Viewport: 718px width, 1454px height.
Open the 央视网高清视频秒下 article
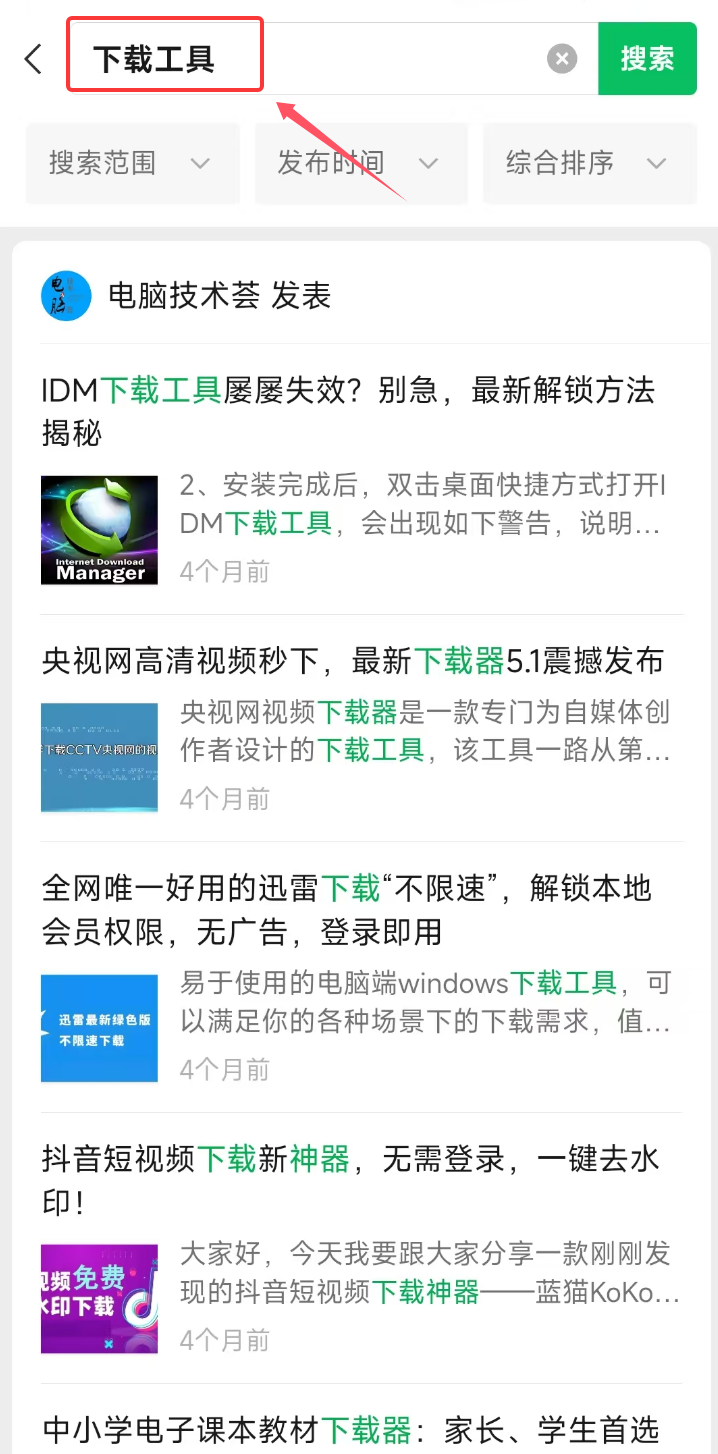[x=352, y=661]
